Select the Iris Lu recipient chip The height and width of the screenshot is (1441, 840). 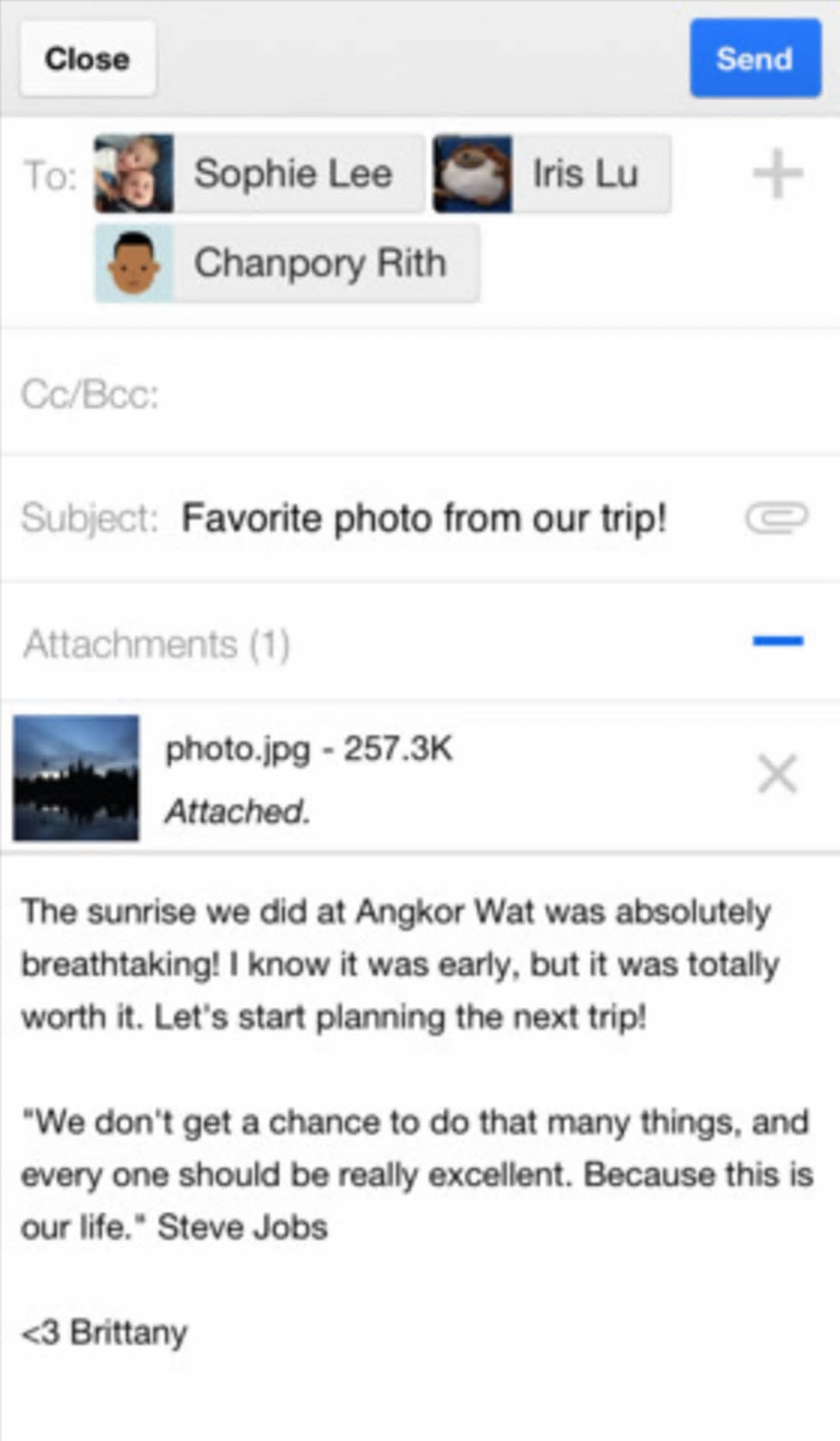pyautogui.click(x=552, y=174)
